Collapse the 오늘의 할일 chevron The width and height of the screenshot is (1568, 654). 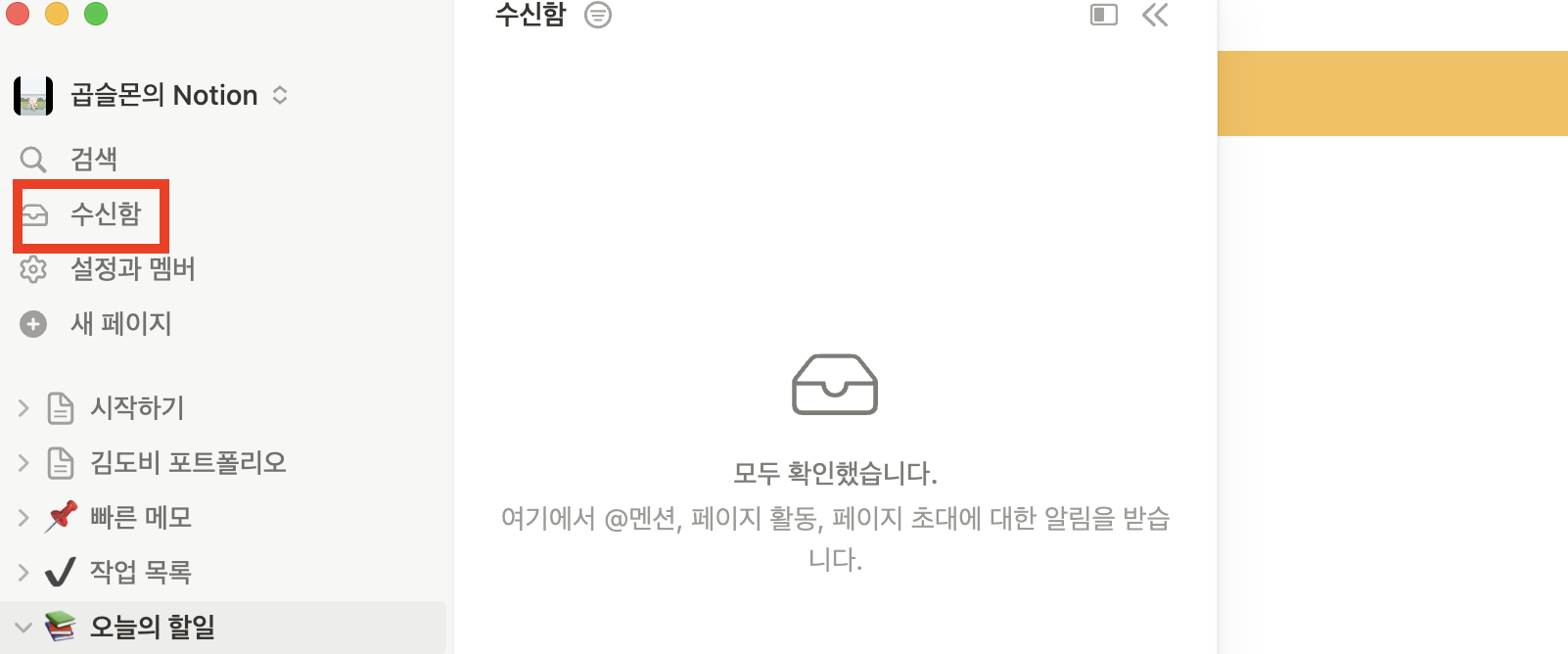[x=23, y=627]
